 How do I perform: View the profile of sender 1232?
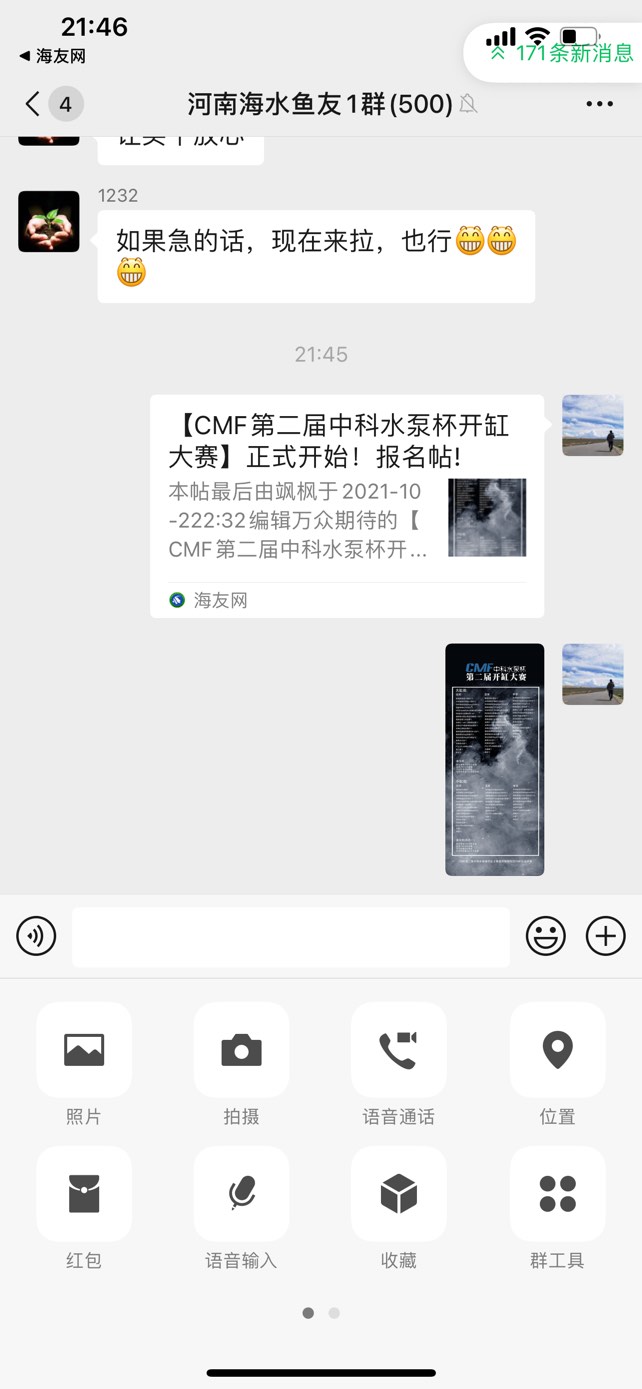tap(49, 221)
